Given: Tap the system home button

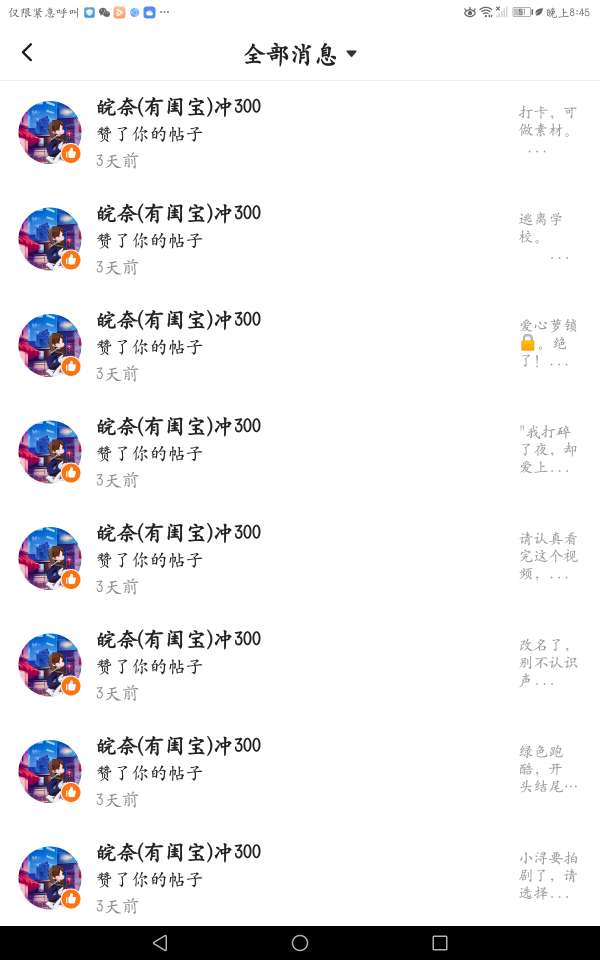Looking at the screenshot, I should (x=300, y=943).
